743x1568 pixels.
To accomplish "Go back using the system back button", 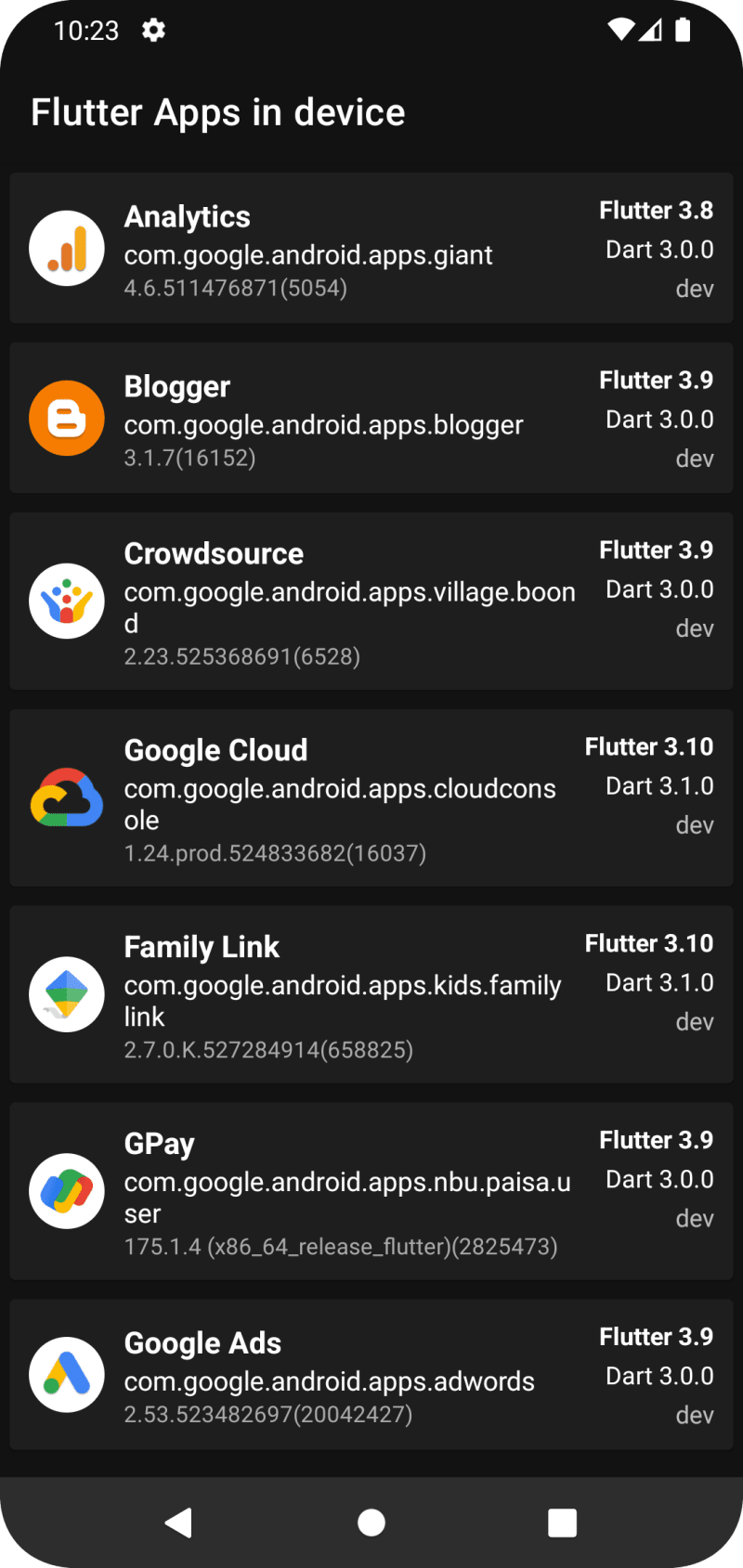I will (178, 1523).
